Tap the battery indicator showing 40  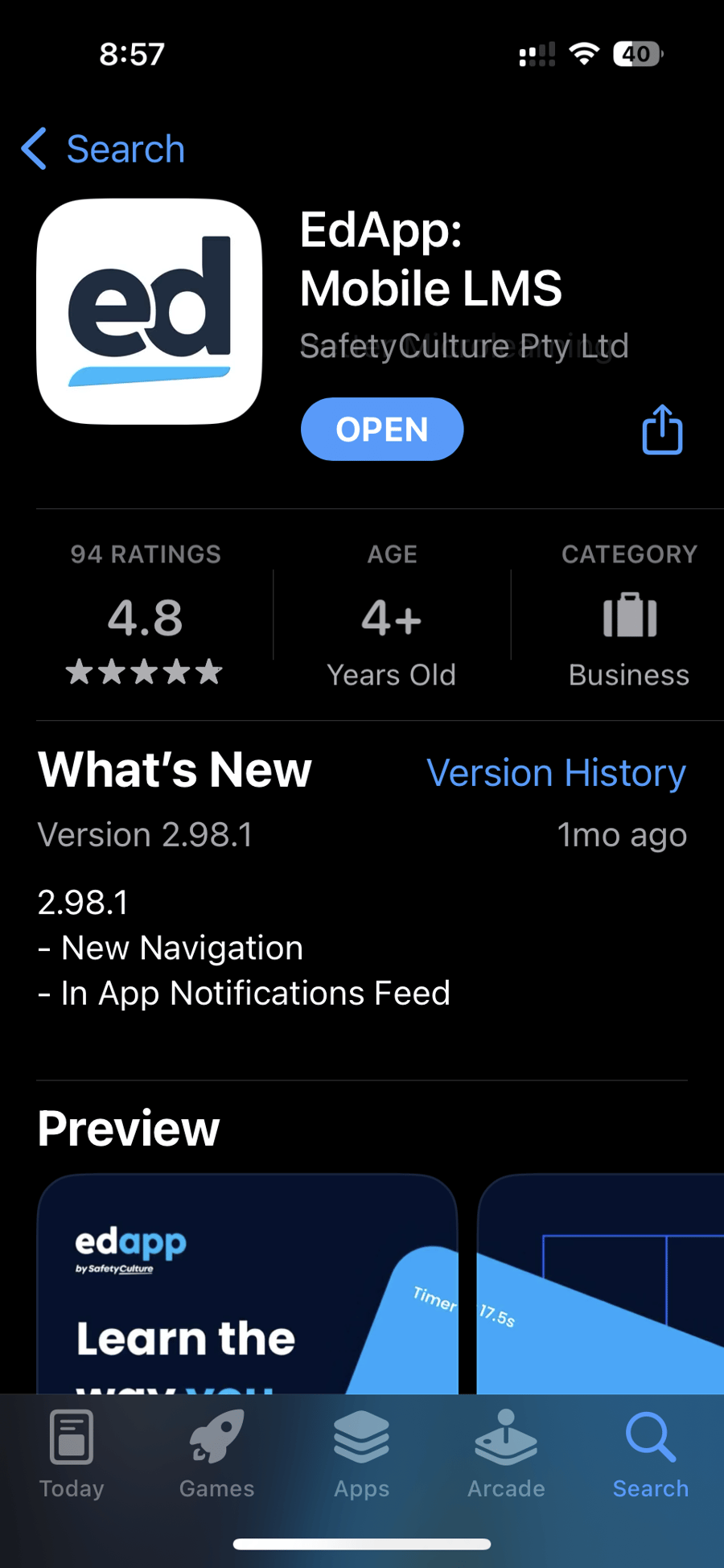pos(636,53)
